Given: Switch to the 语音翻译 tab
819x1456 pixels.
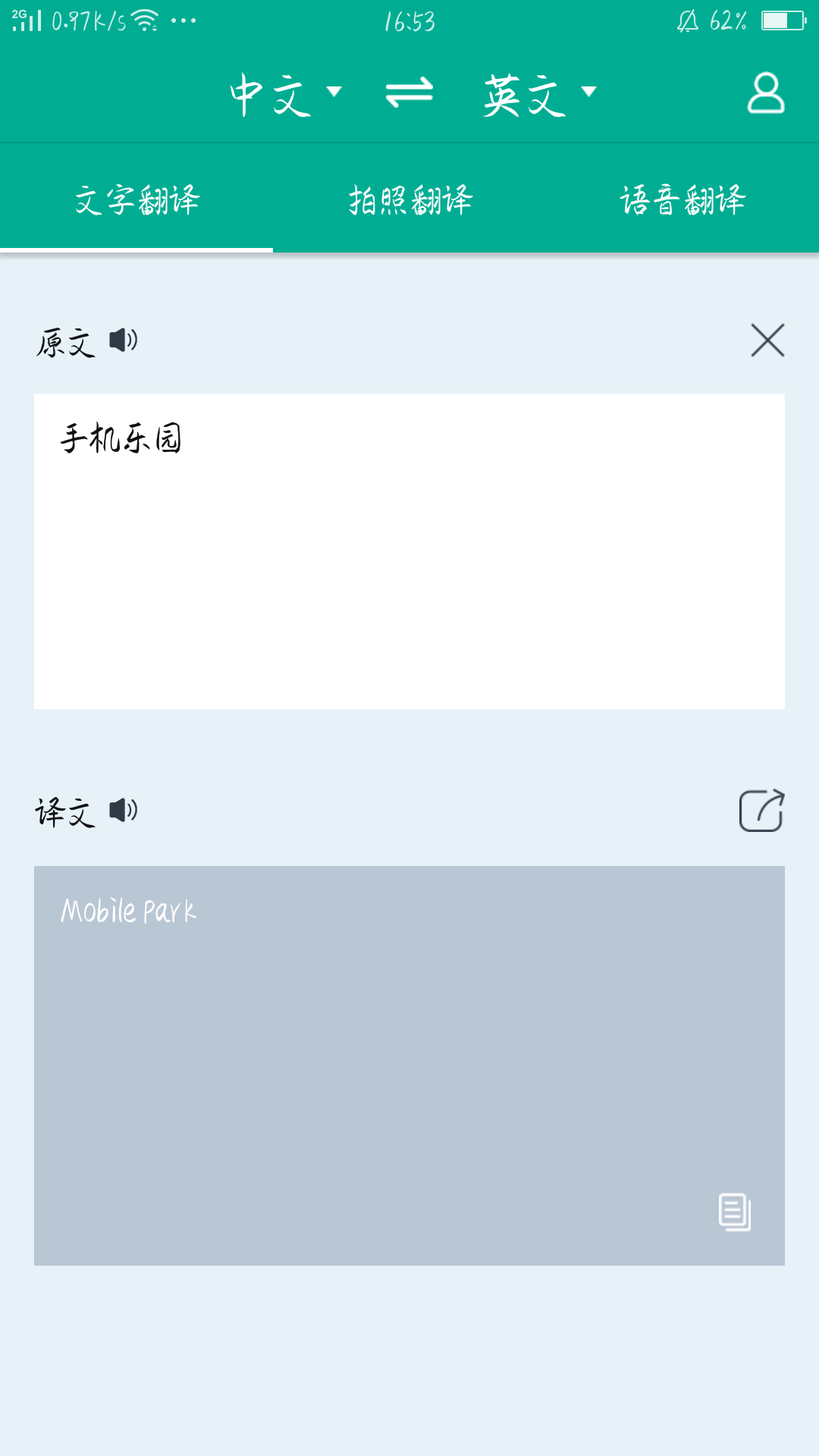Looking at the screenshot, I should (x=682, y=199).
